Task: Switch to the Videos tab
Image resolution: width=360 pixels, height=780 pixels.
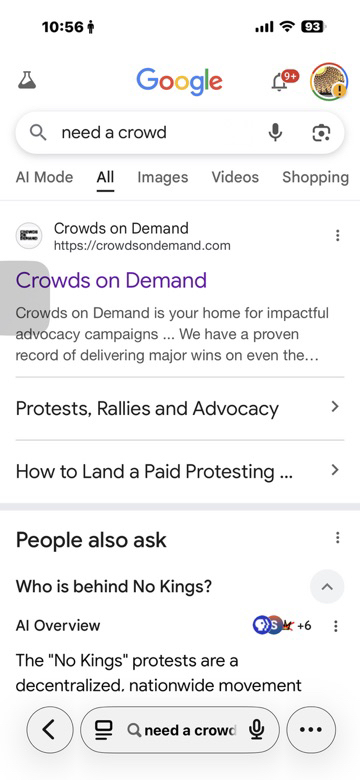Action: 235,177
